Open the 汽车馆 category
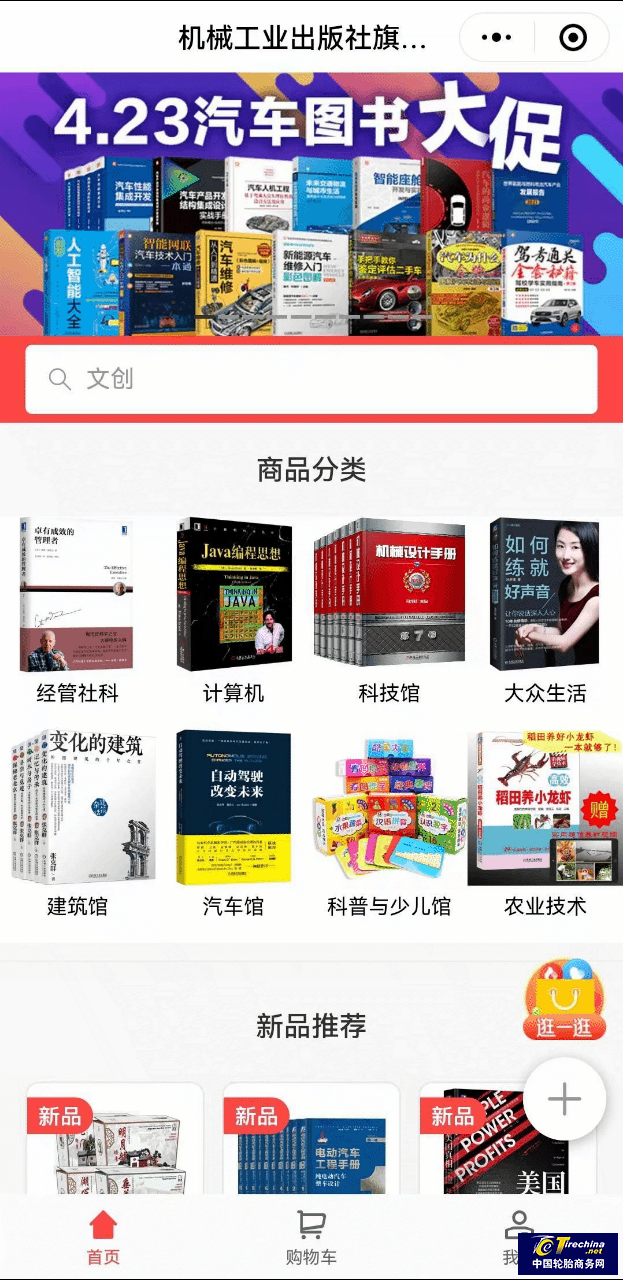623x1280 pixels. tap(233, 824)
